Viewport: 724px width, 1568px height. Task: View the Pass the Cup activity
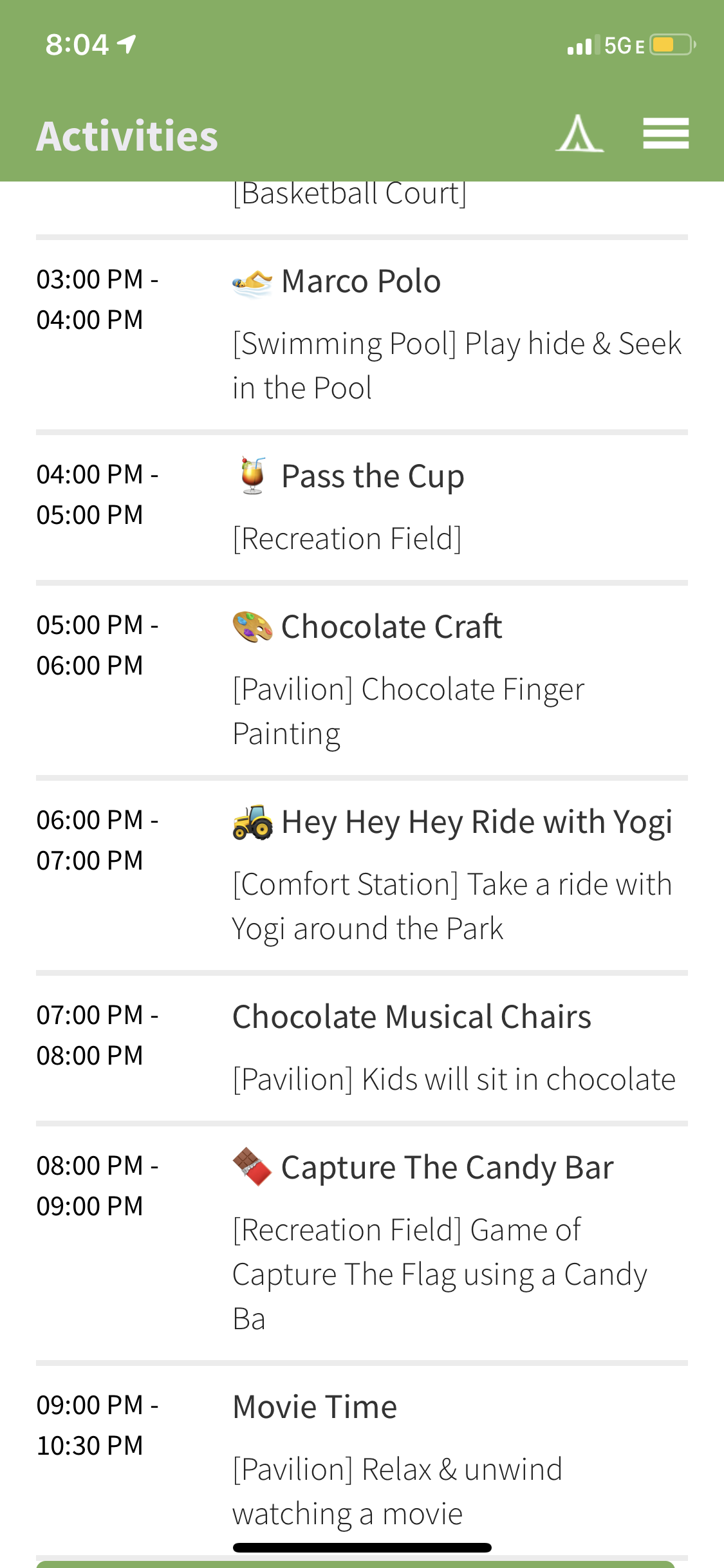tap(373, 477)
